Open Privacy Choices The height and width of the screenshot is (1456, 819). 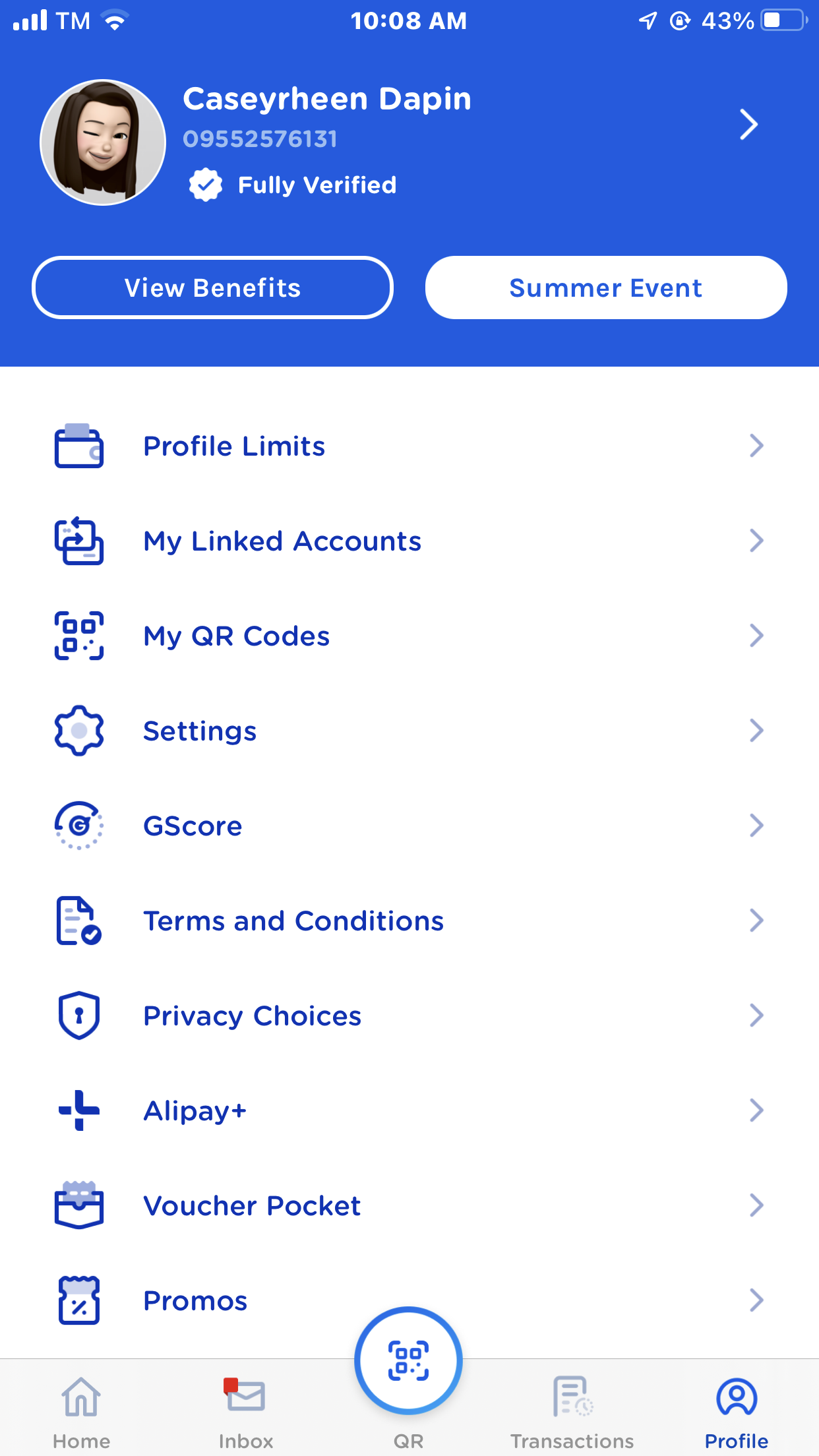coord(409,1016)
